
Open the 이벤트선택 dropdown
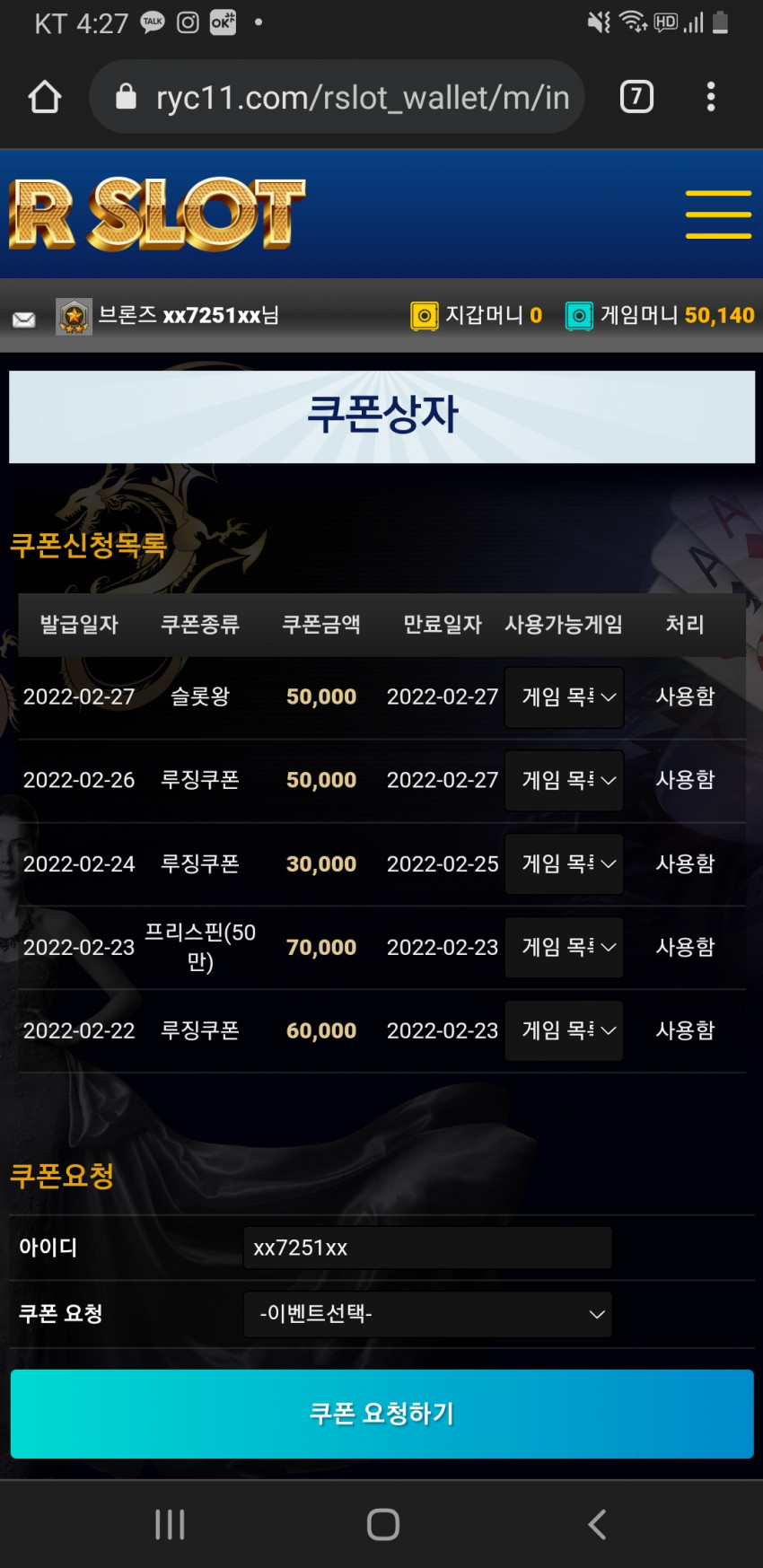coord(427,1314)
